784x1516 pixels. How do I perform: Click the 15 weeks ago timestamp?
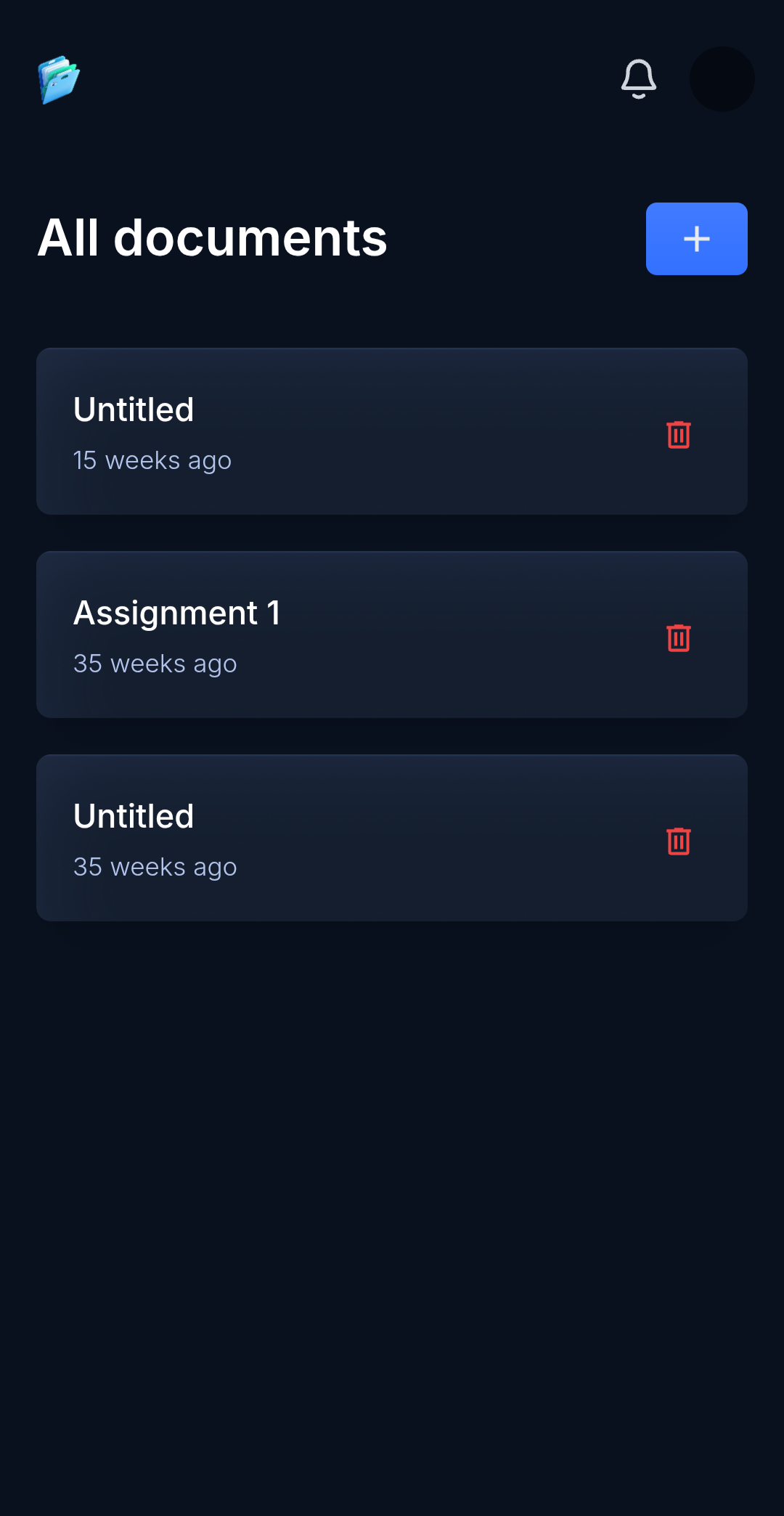coord(152,460)
